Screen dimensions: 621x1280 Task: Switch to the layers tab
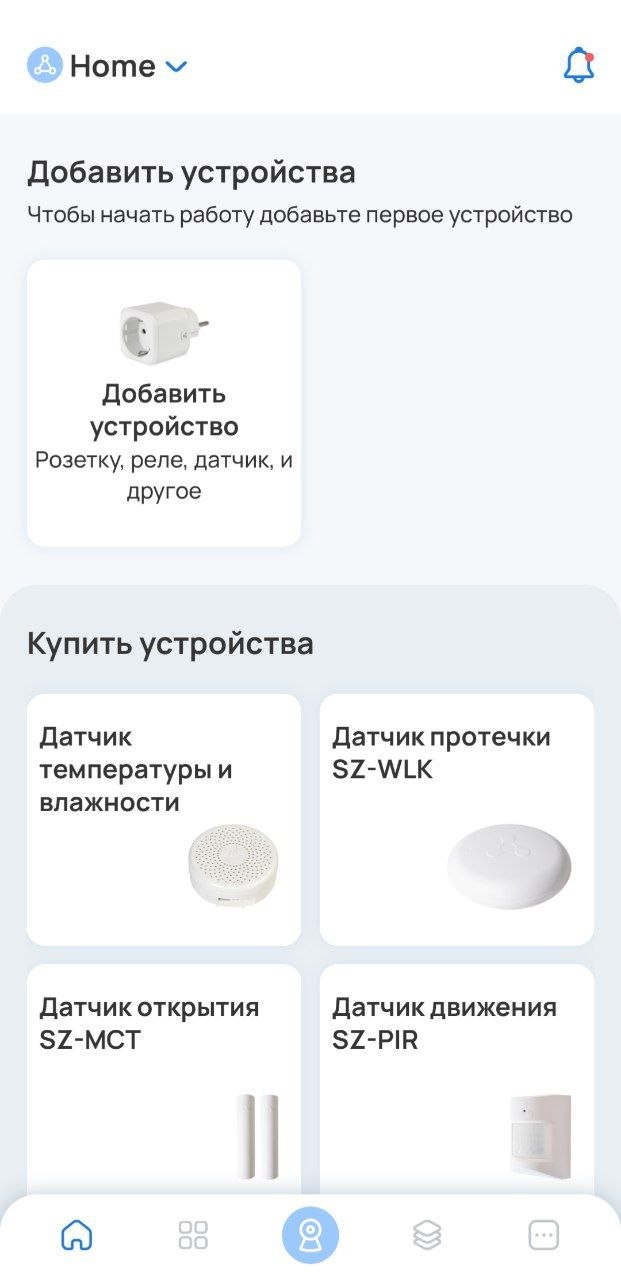click(x=427, y=1235)
